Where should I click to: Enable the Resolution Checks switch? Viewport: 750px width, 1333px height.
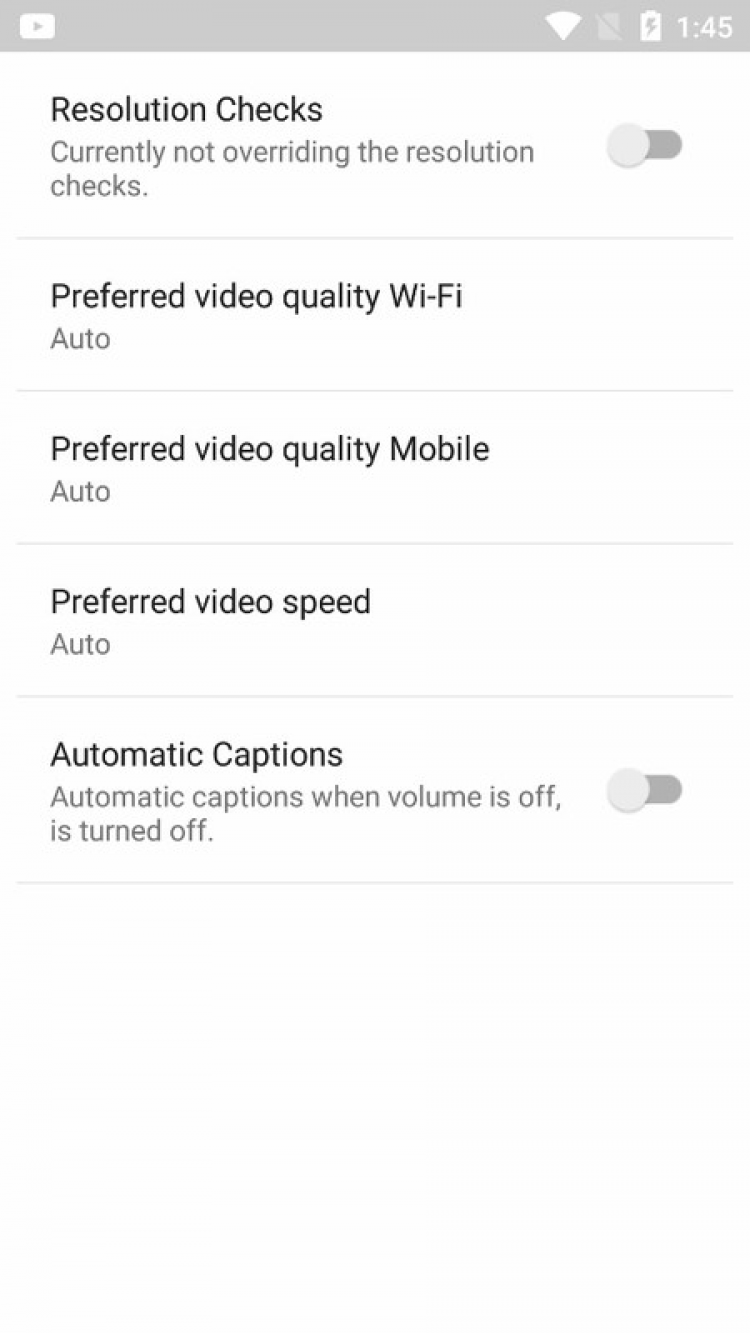click(645, 146)
